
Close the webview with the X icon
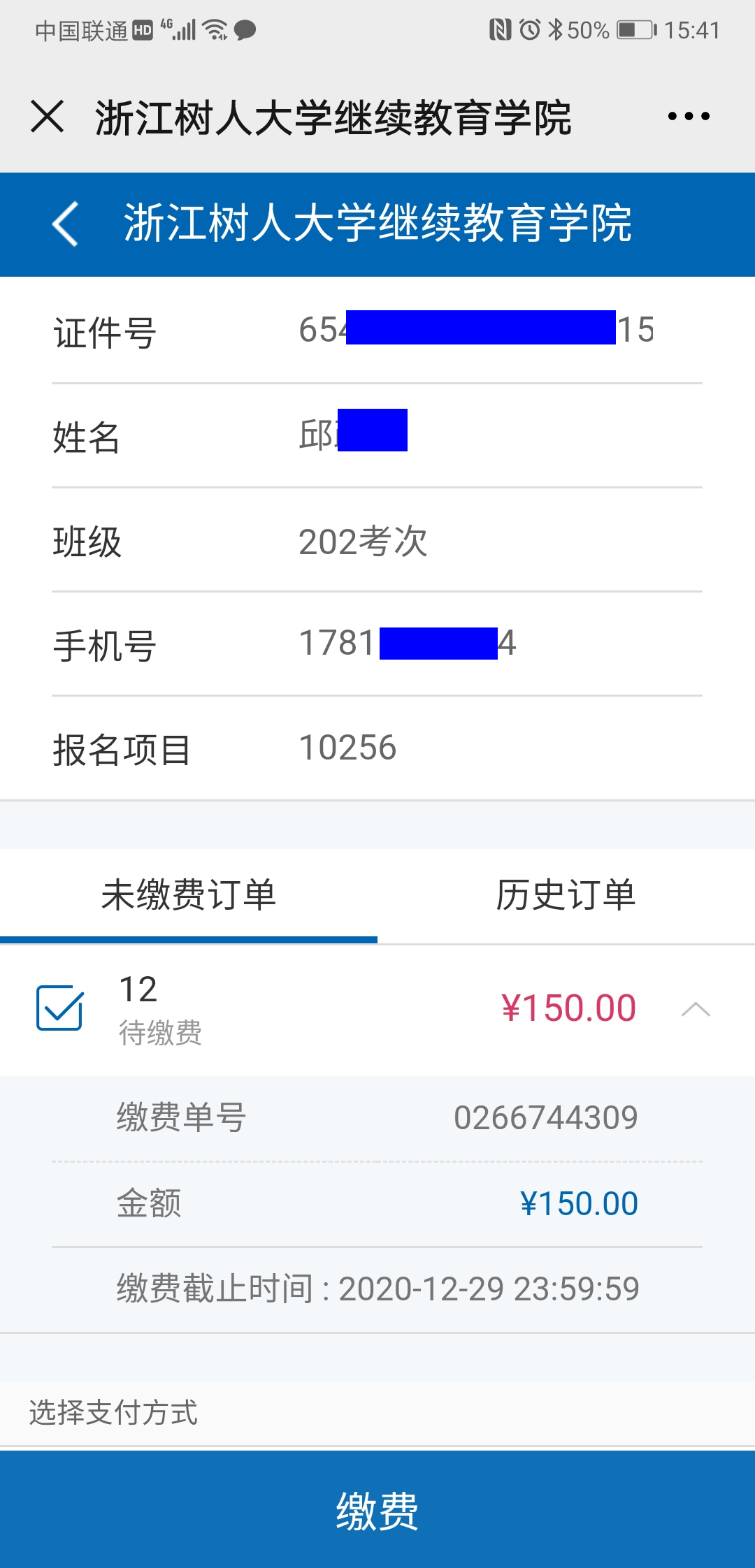point(48,116)
